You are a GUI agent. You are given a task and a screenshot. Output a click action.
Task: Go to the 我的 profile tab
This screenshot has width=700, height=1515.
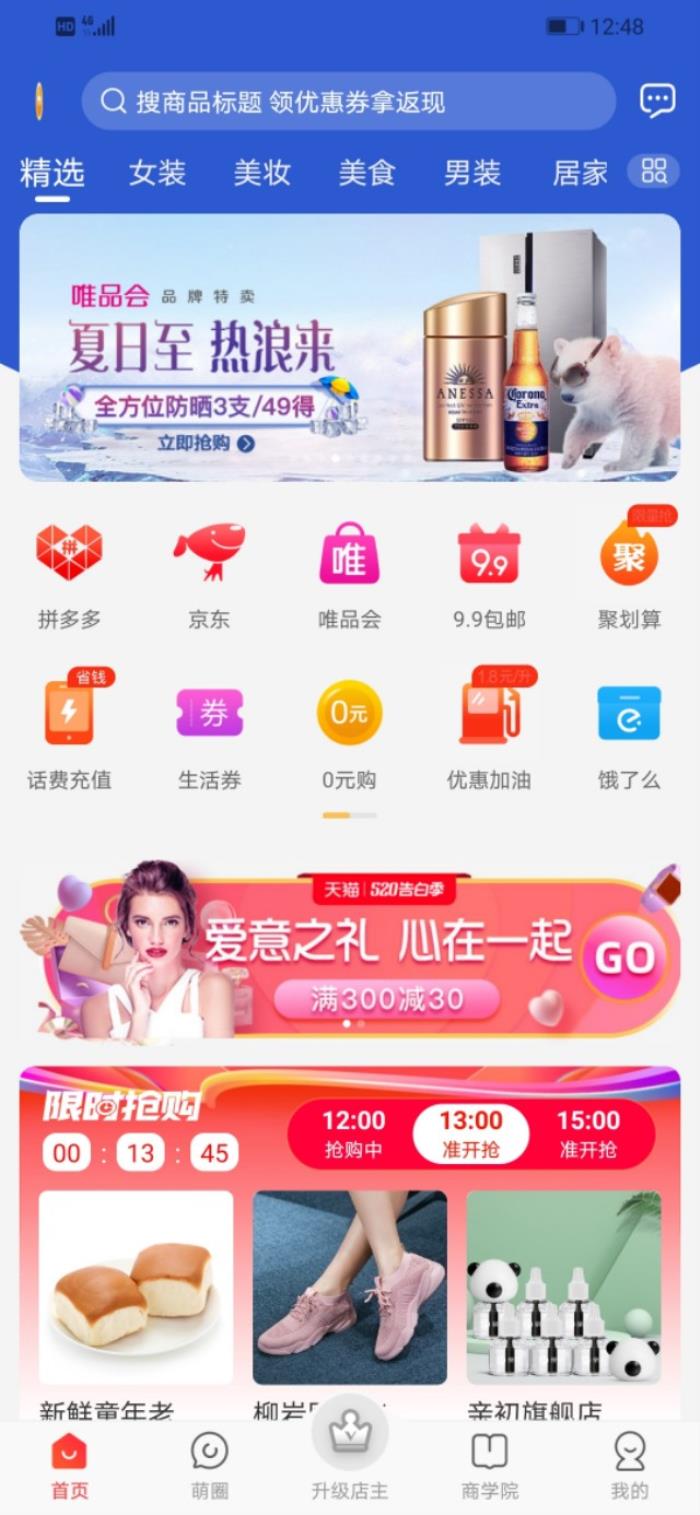[629, 1465]
